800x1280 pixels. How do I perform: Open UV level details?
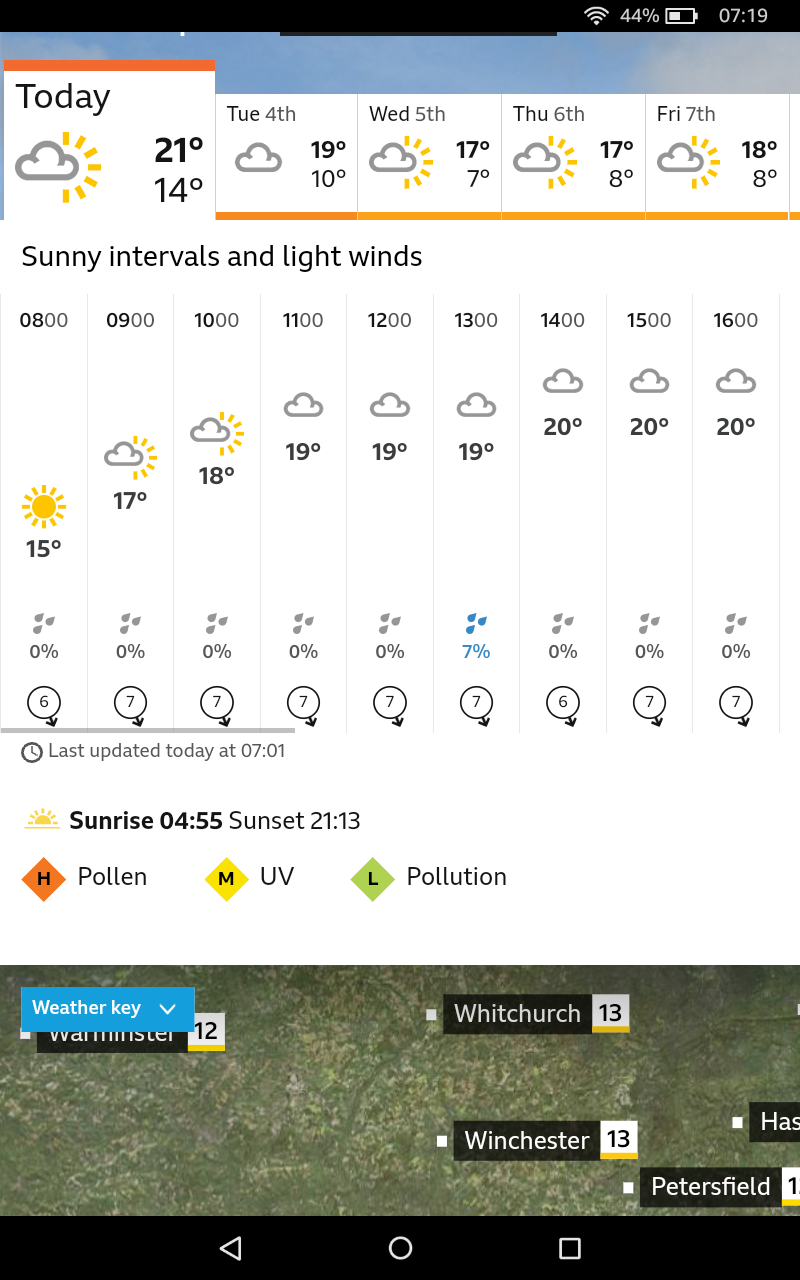coord(250,878)
